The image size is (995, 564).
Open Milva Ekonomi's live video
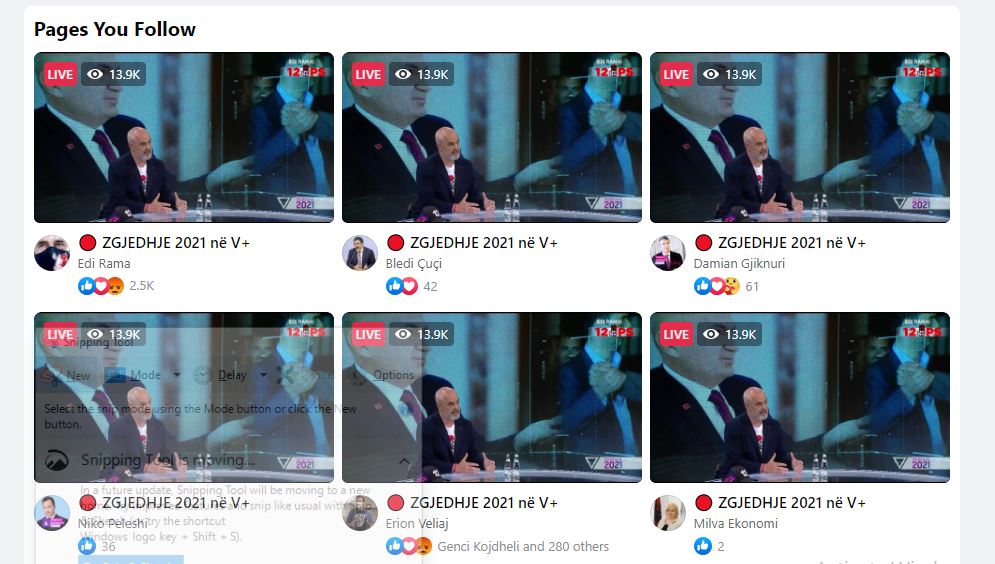(800, 398)
